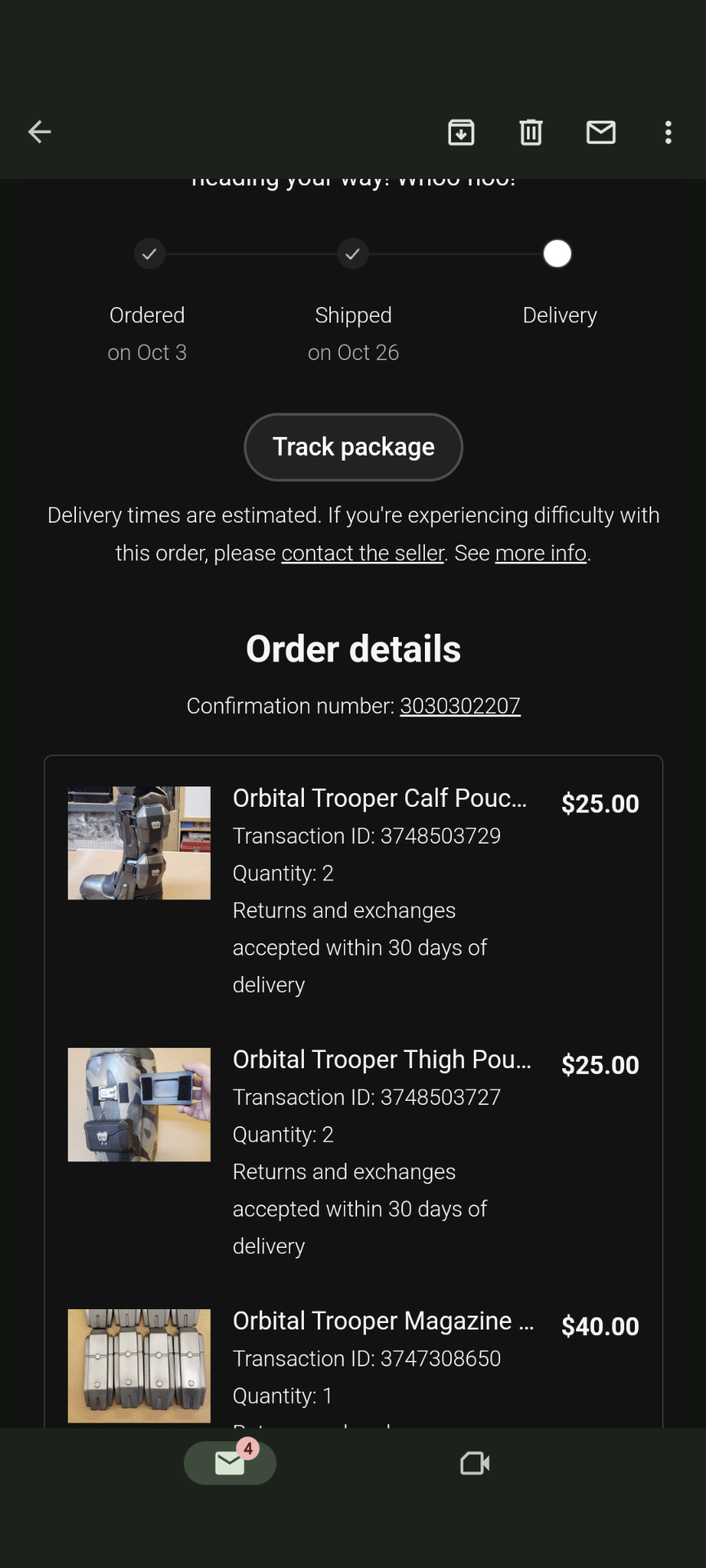View the Orbital Trooper Calf Pouch image
This screenshot has width=706, height=1568.
point(139,843)
